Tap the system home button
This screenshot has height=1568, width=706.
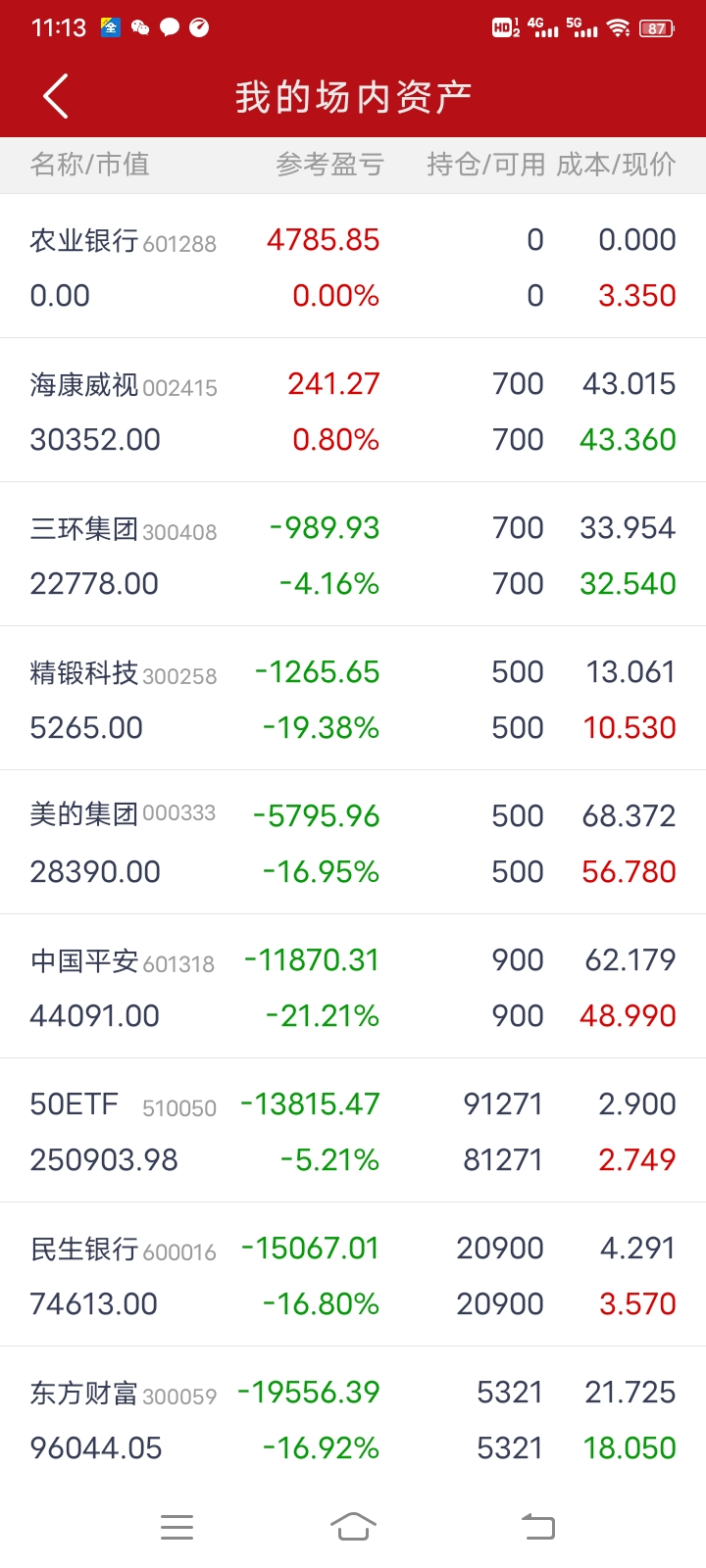point(353,1527)
